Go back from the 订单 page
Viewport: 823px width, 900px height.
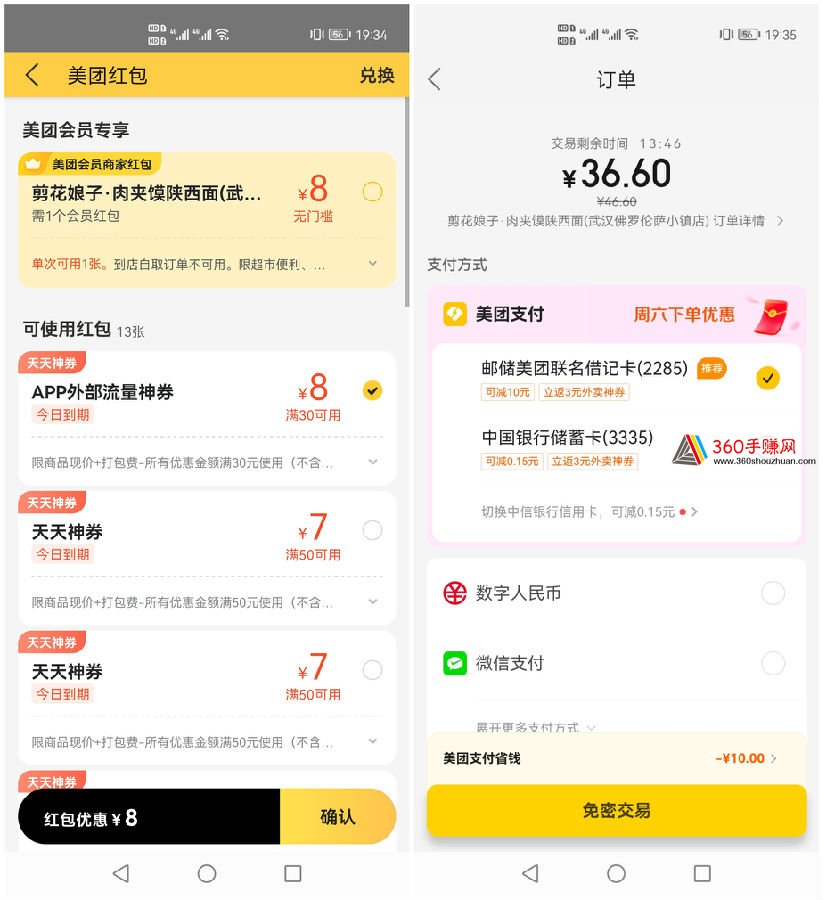(434, 79)
